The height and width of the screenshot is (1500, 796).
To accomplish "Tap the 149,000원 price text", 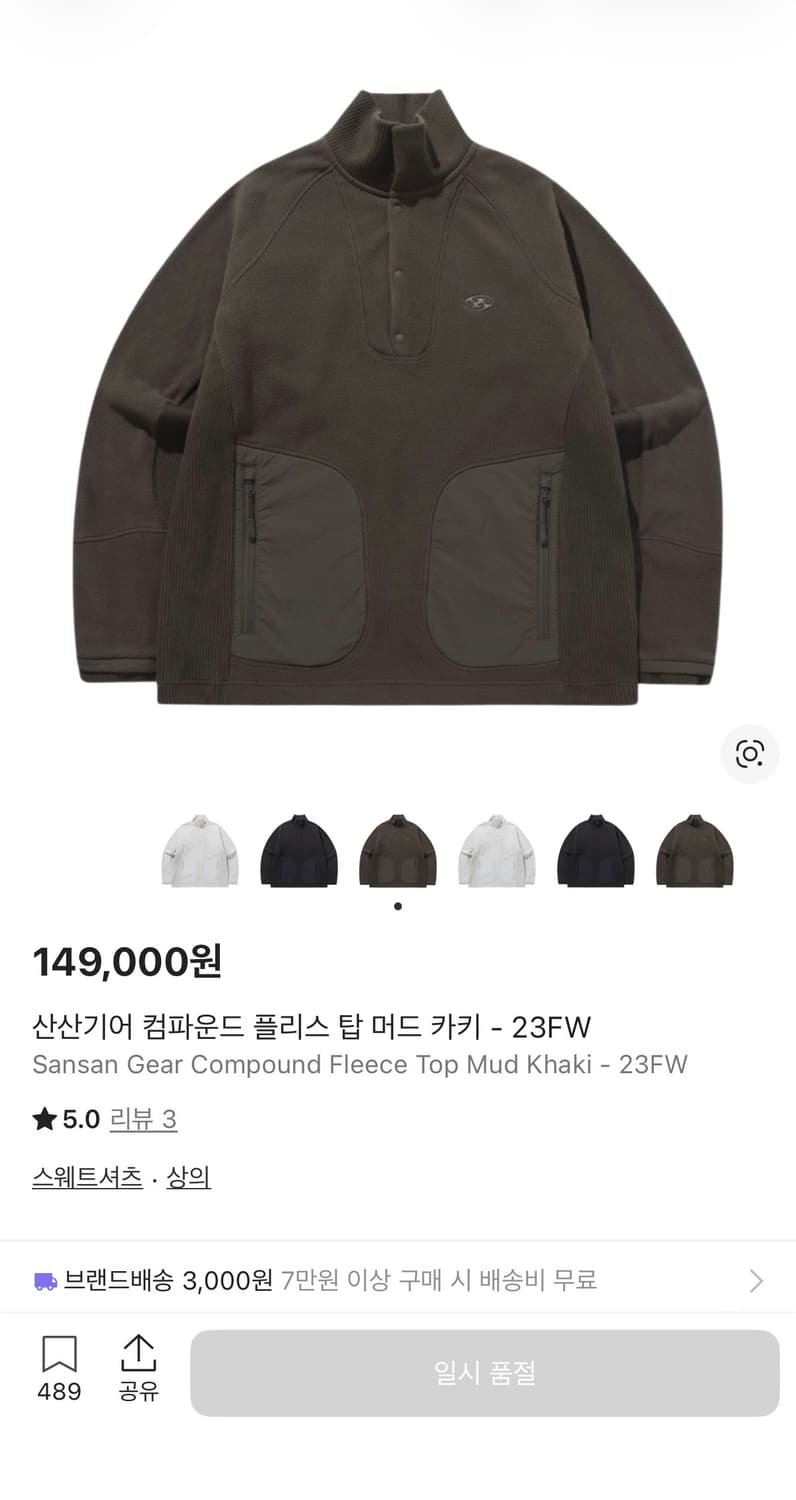I will pyautogui.click(x=128, y=963).
